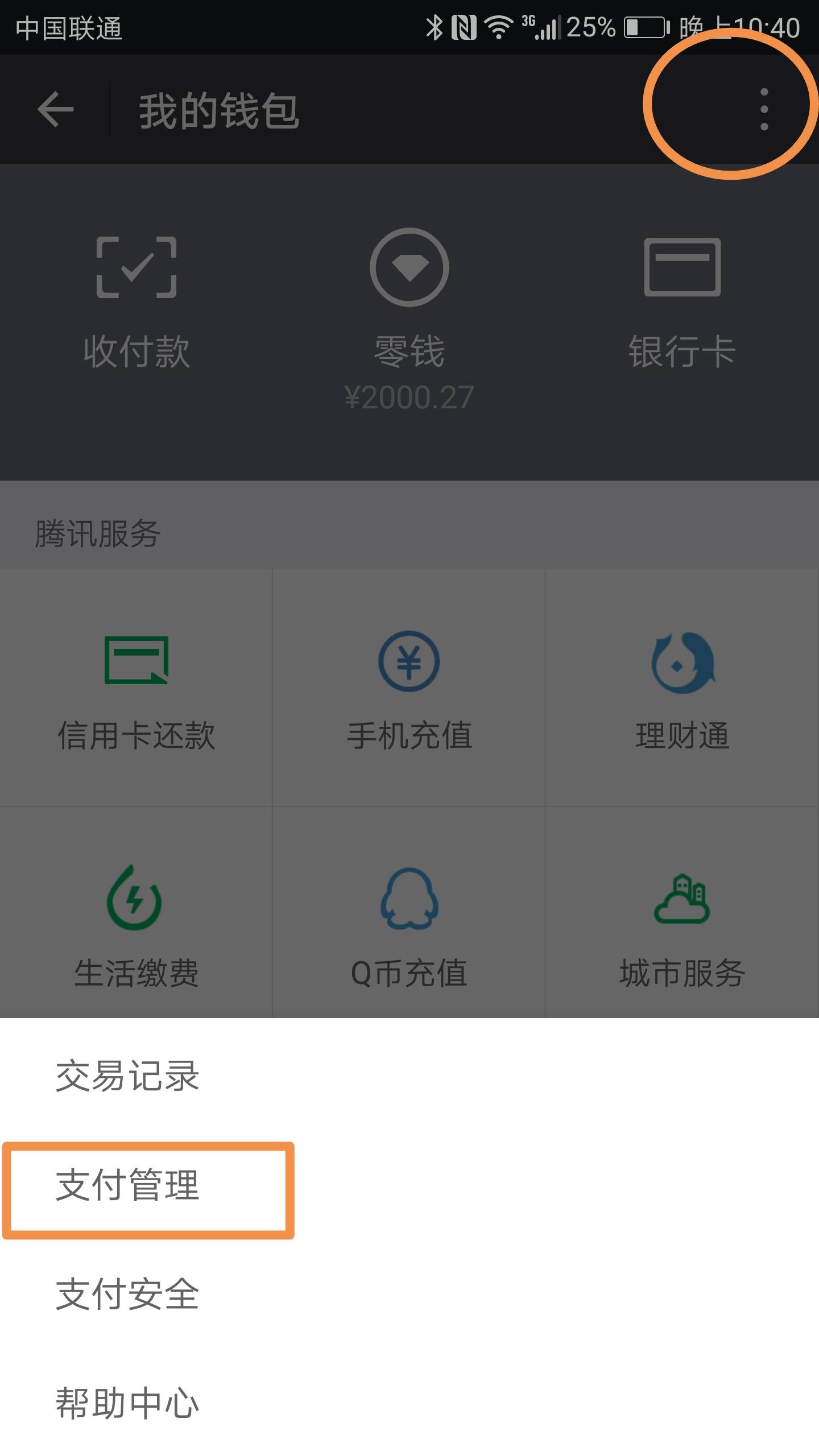
Task: Open 信用卡还款 service
Action: point(136,687)
